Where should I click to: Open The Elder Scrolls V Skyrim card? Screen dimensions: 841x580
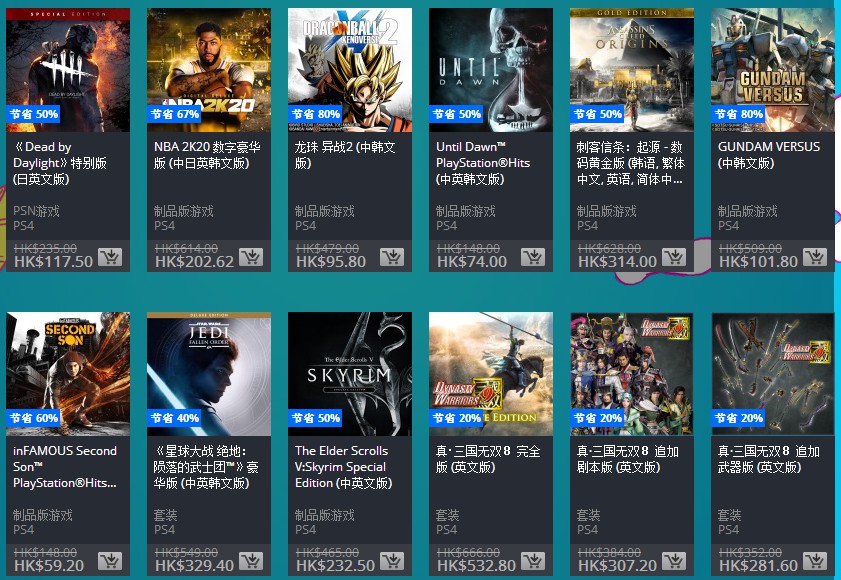coord(350,374)
